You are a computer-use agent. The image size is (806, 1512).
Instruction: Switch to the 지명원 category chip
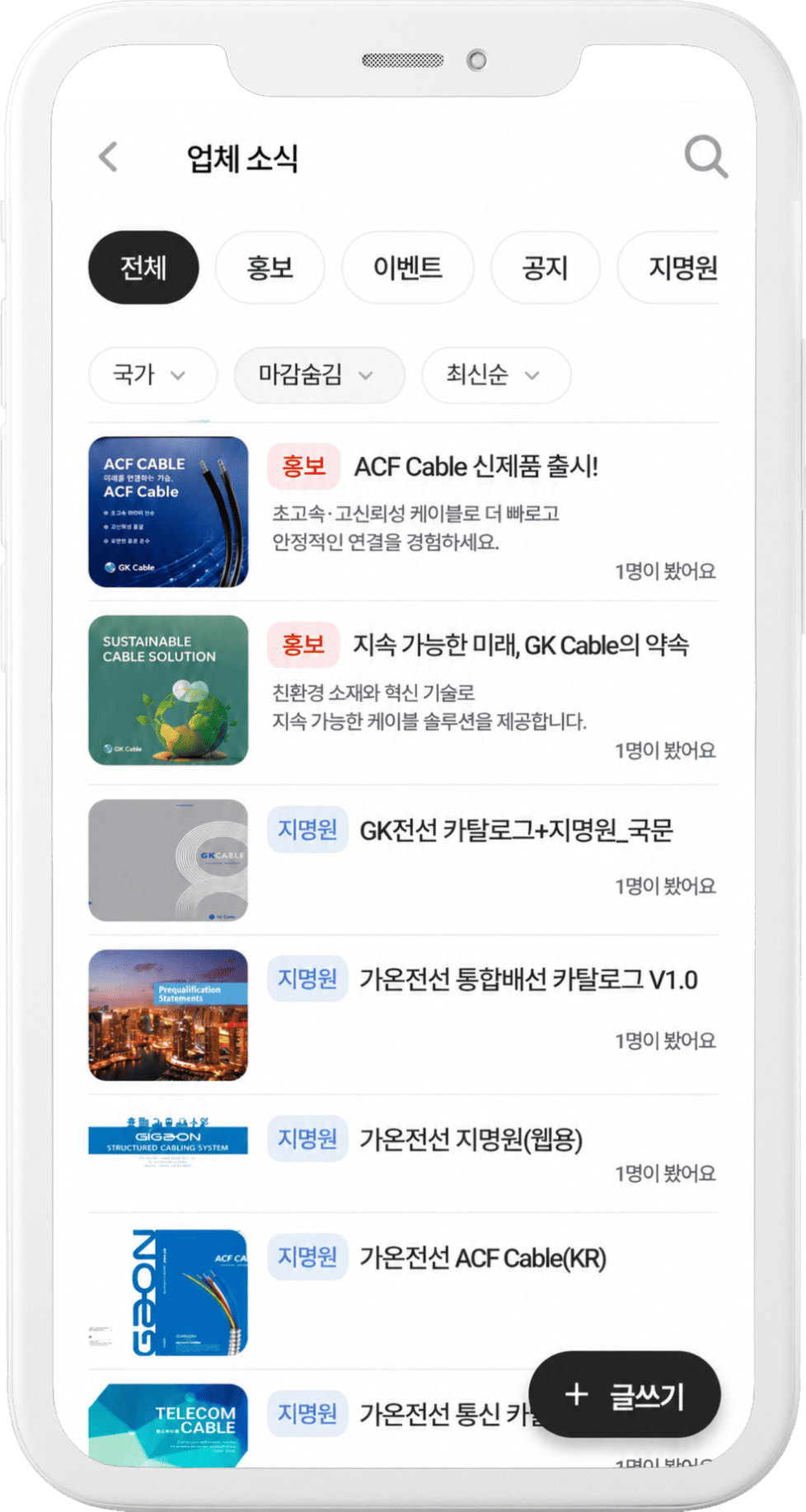[669, 267]
